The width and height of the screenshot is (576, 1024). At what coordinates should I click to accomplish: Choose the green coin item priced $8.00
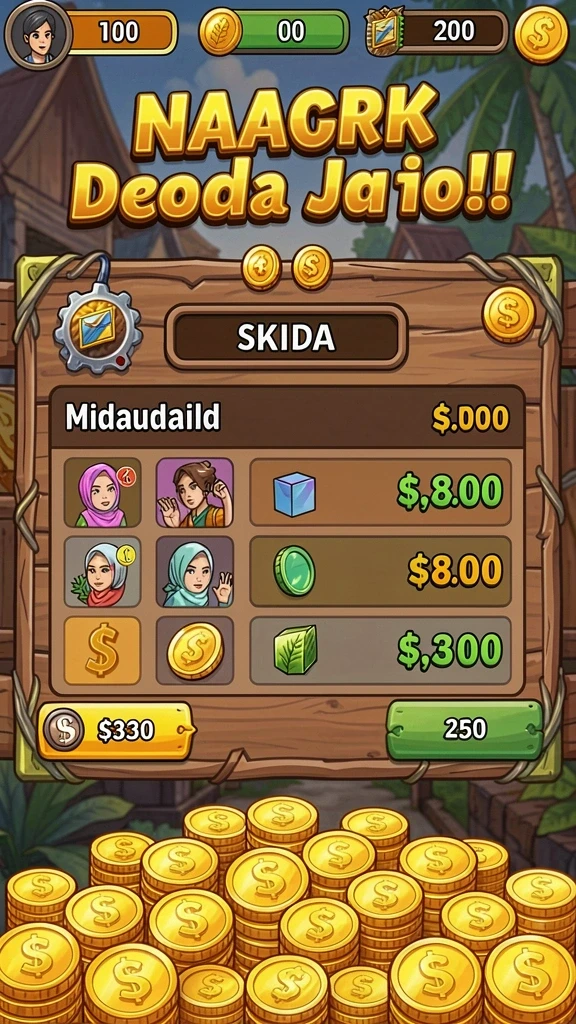point(380,571)
